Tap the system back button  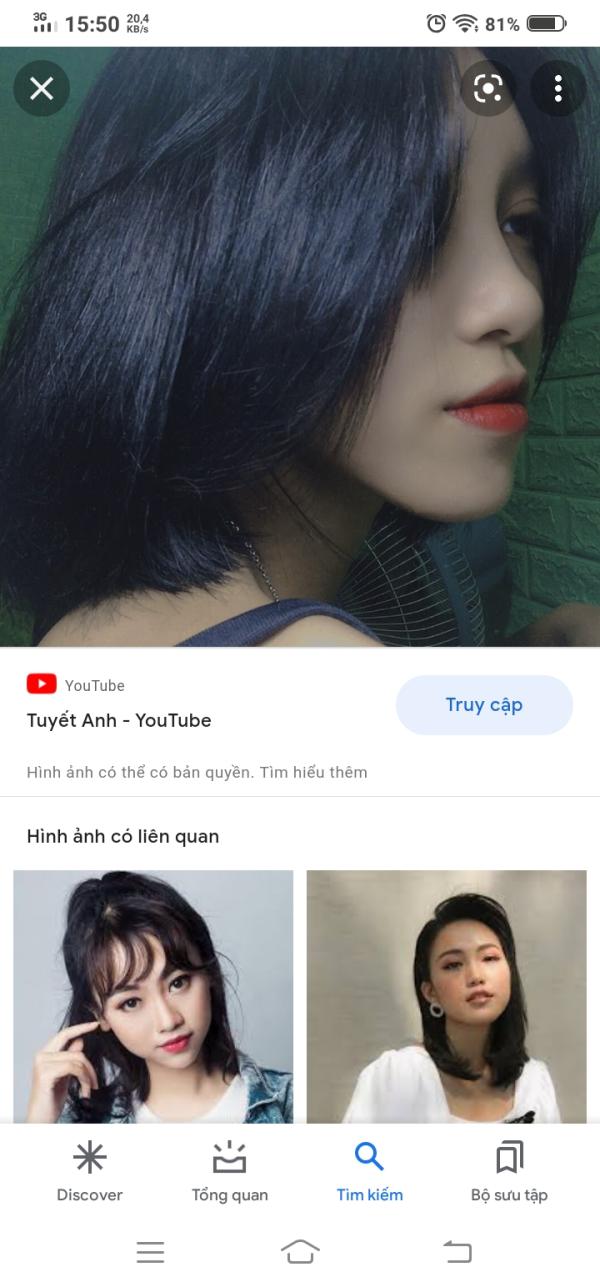[x=456, y=1251]
